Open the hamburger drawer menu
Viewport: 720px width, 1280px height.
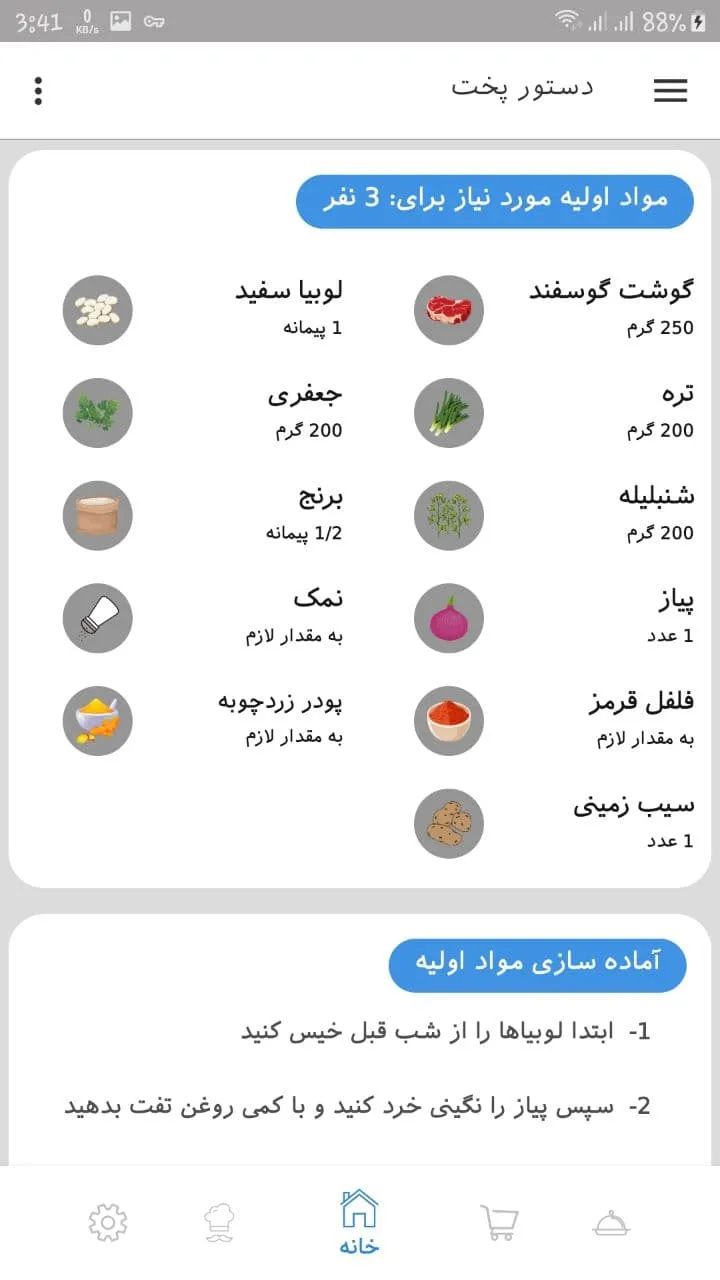coord(670,90)
